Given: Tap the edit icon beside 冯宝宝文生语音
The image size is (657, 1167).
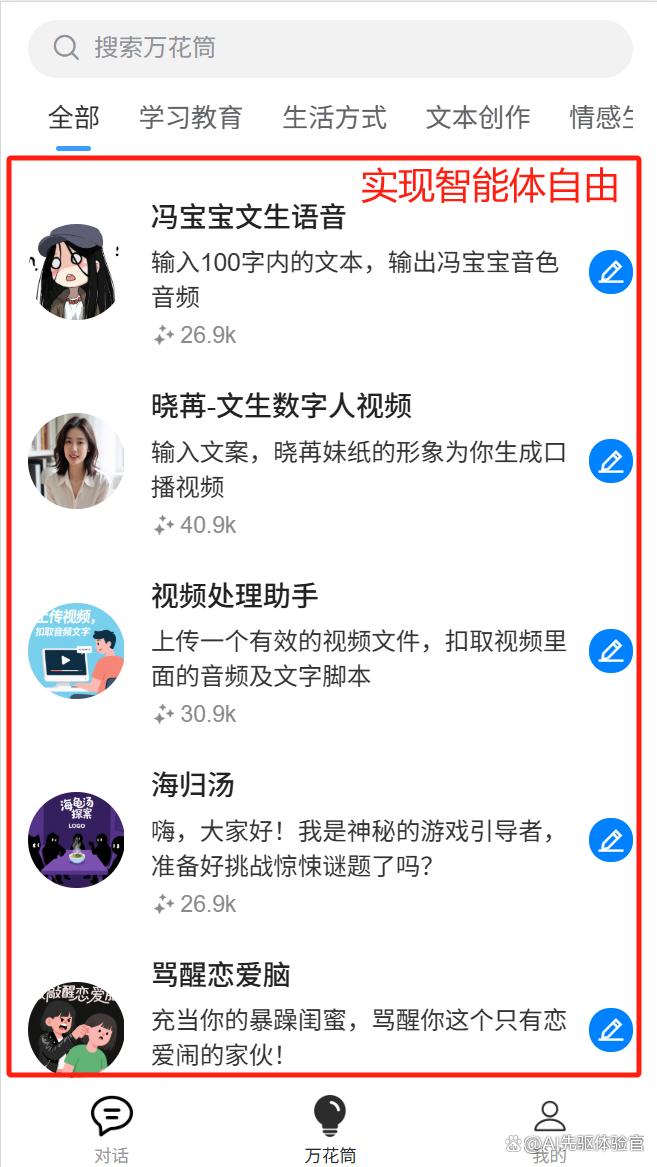Looking at the screenshot, I should 610,271.
